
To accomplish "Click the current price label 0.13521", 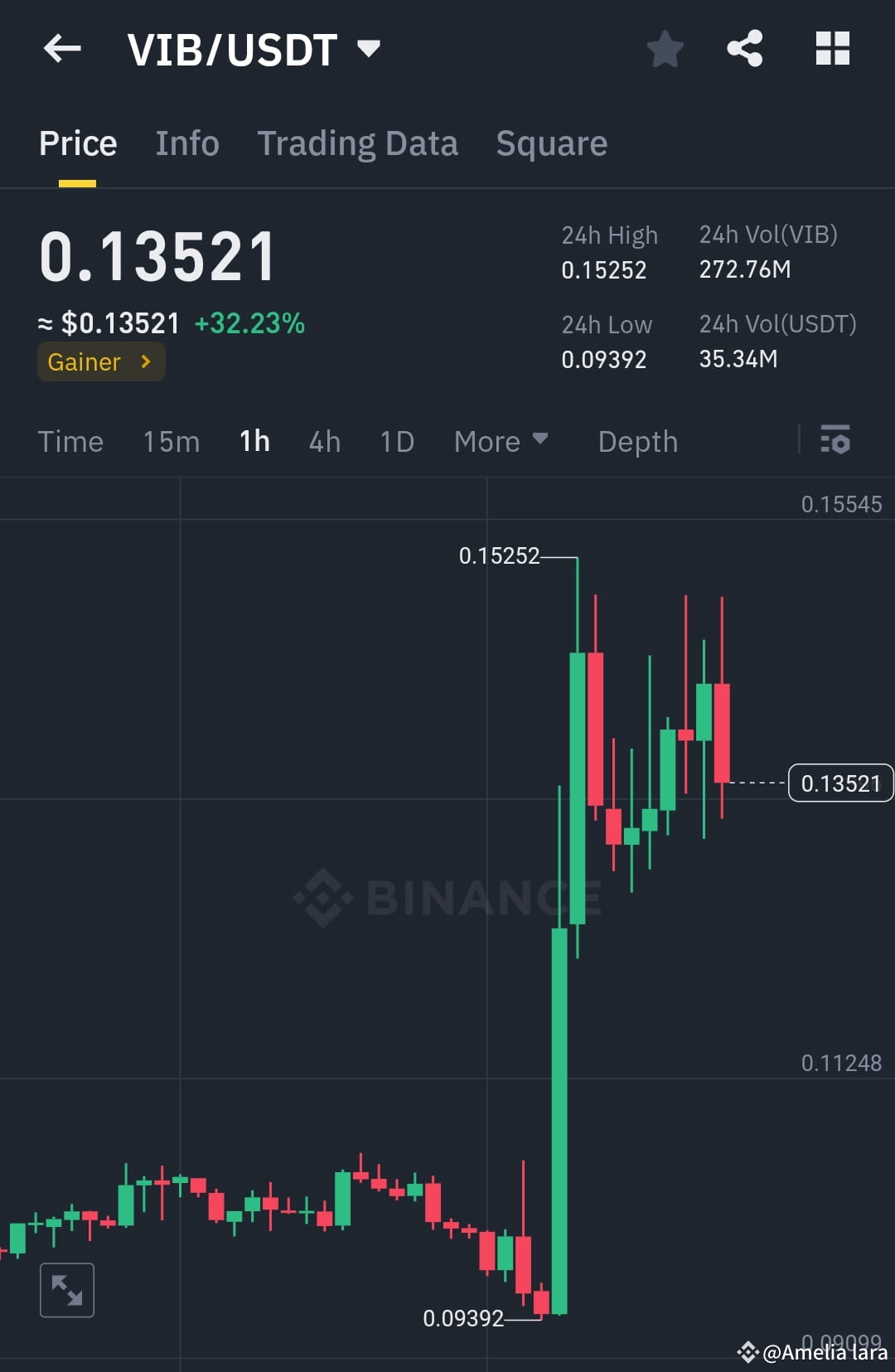I will click(x=840, y=782).
